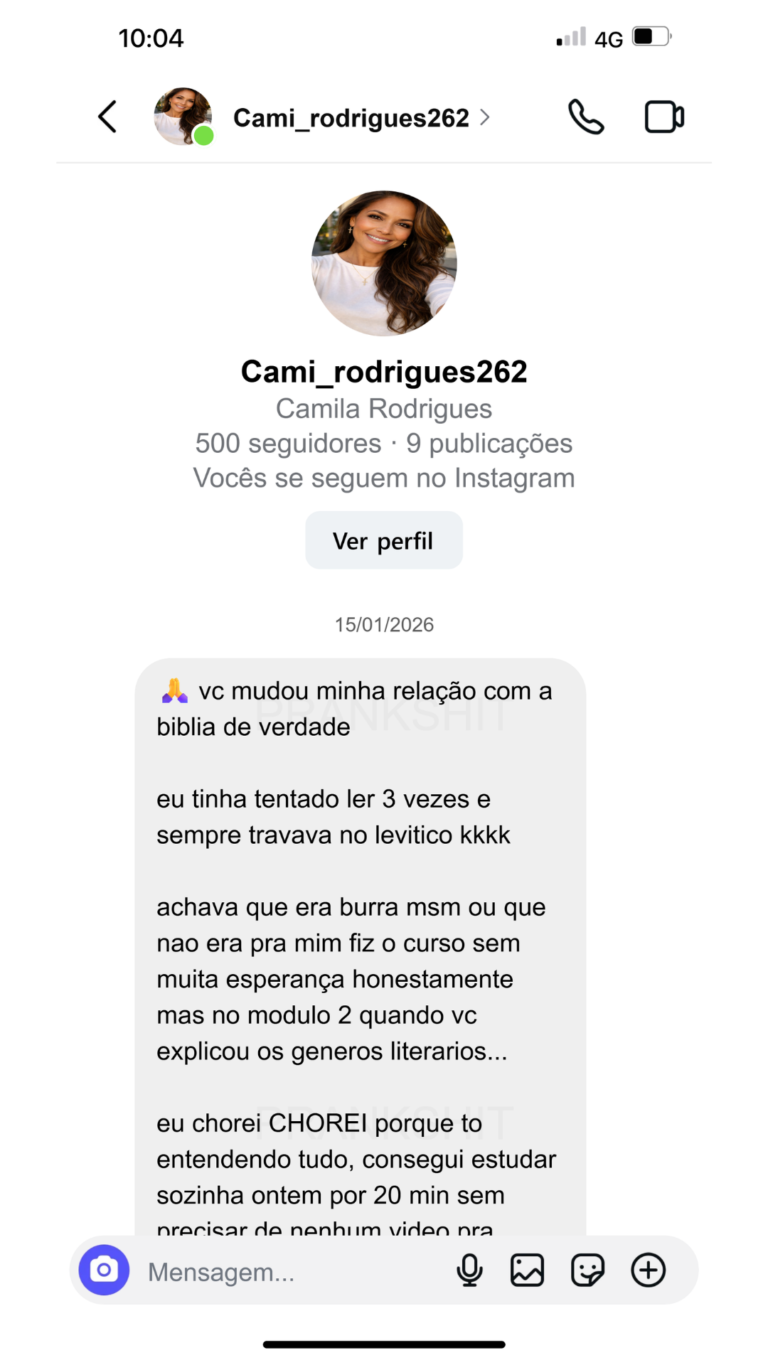Open Cami_rodrigues262 chat details from header
The width and height of the screenshot is (768, 1365).
[x=351, y=118]
